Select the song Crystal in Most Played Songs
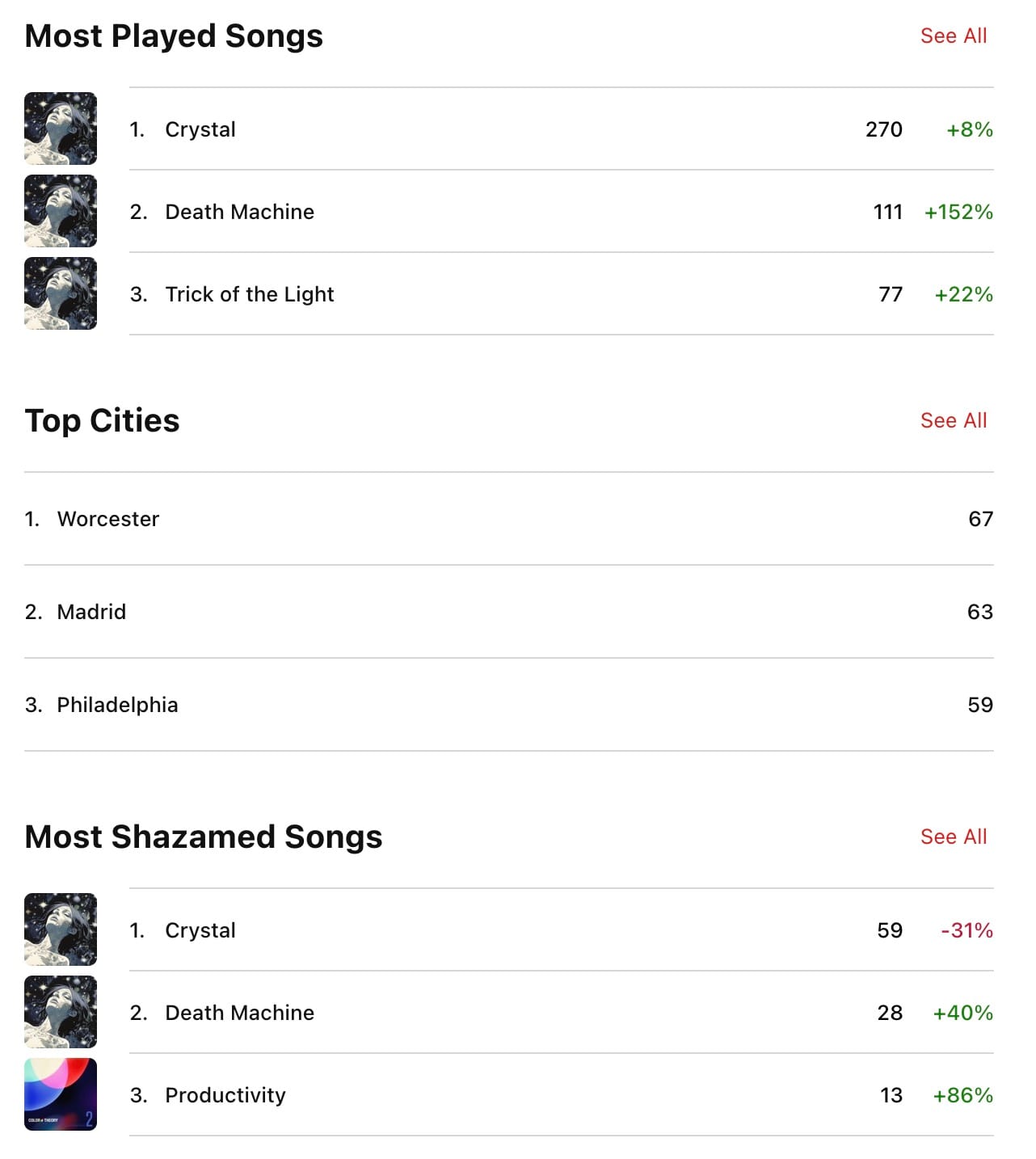Image resolution: width=1036 pixels, height=1159 pixels. [x=200, y=129]
